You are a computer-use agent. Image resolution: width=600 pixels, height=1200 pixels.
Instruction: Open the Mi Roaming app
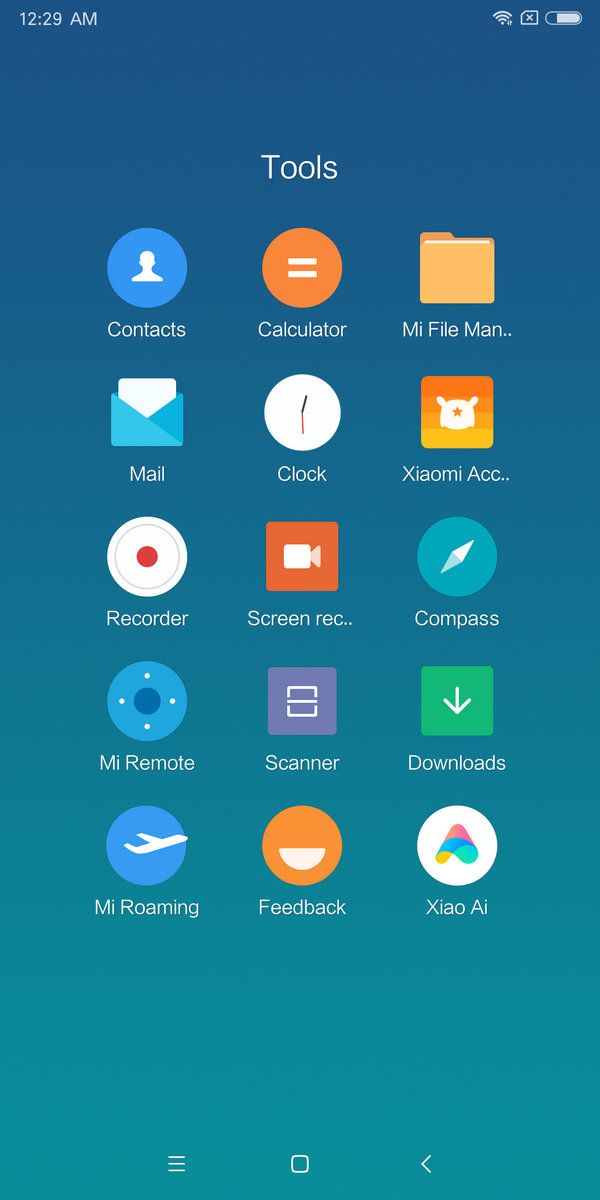tap(147, 846)
